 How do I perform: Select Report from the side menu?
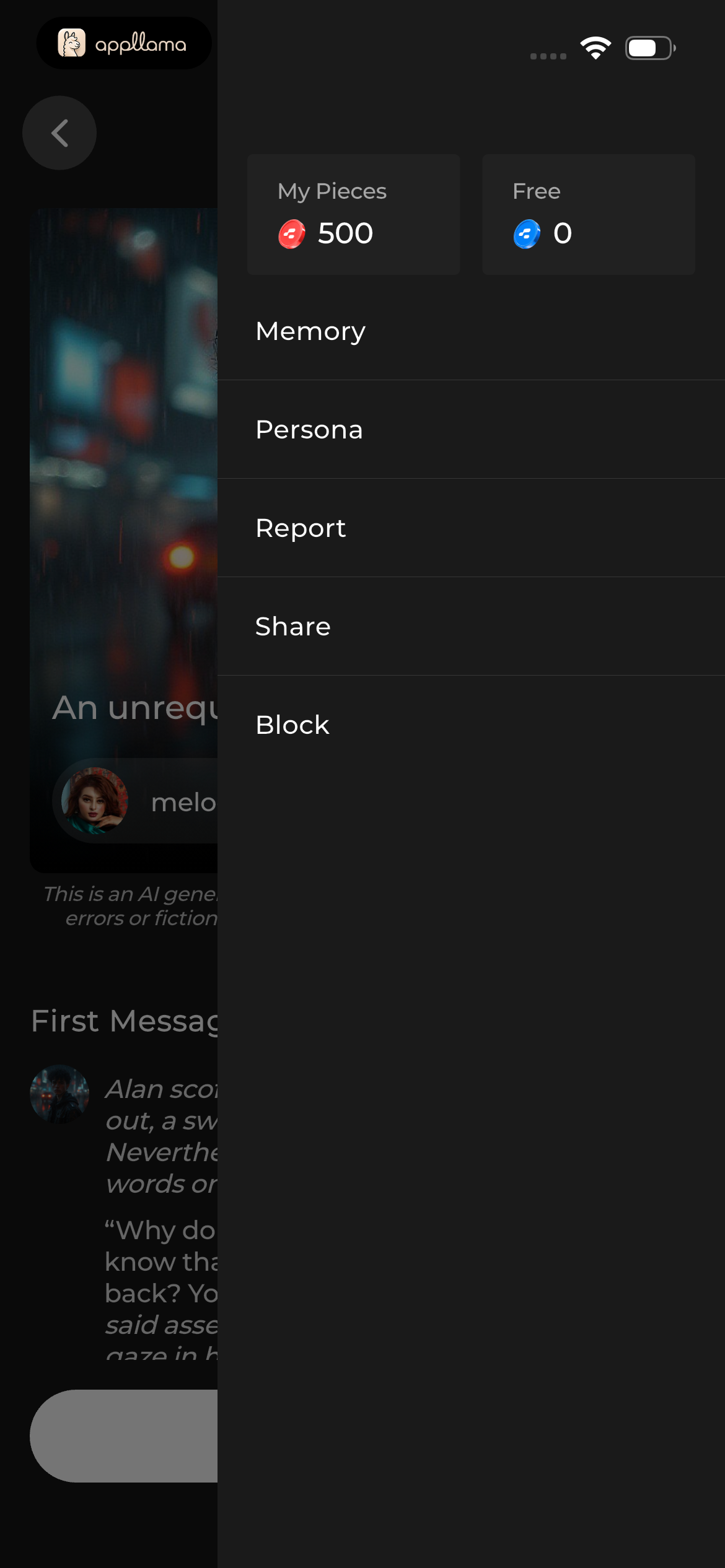471,528
